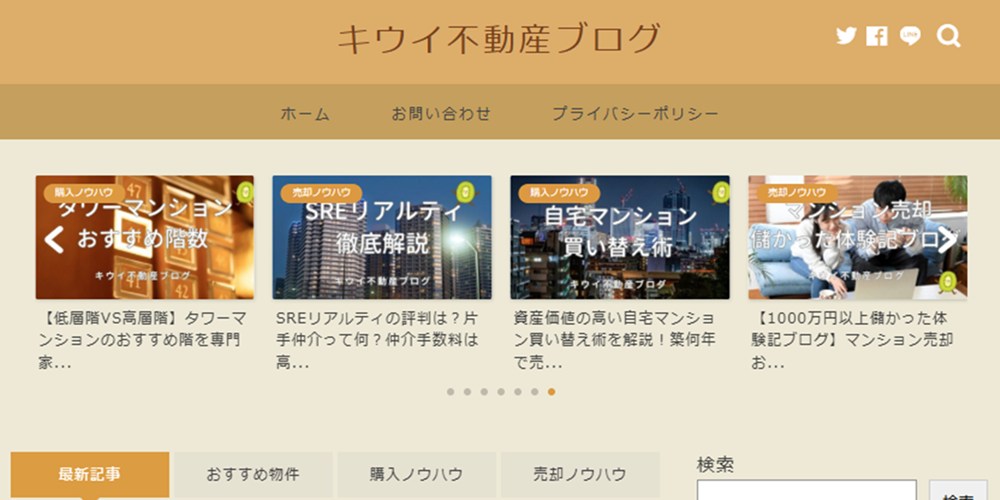This screenshot has width=1000, height=500.
Task: Open プライバシーポリシー page
Action: pos(635,113)
